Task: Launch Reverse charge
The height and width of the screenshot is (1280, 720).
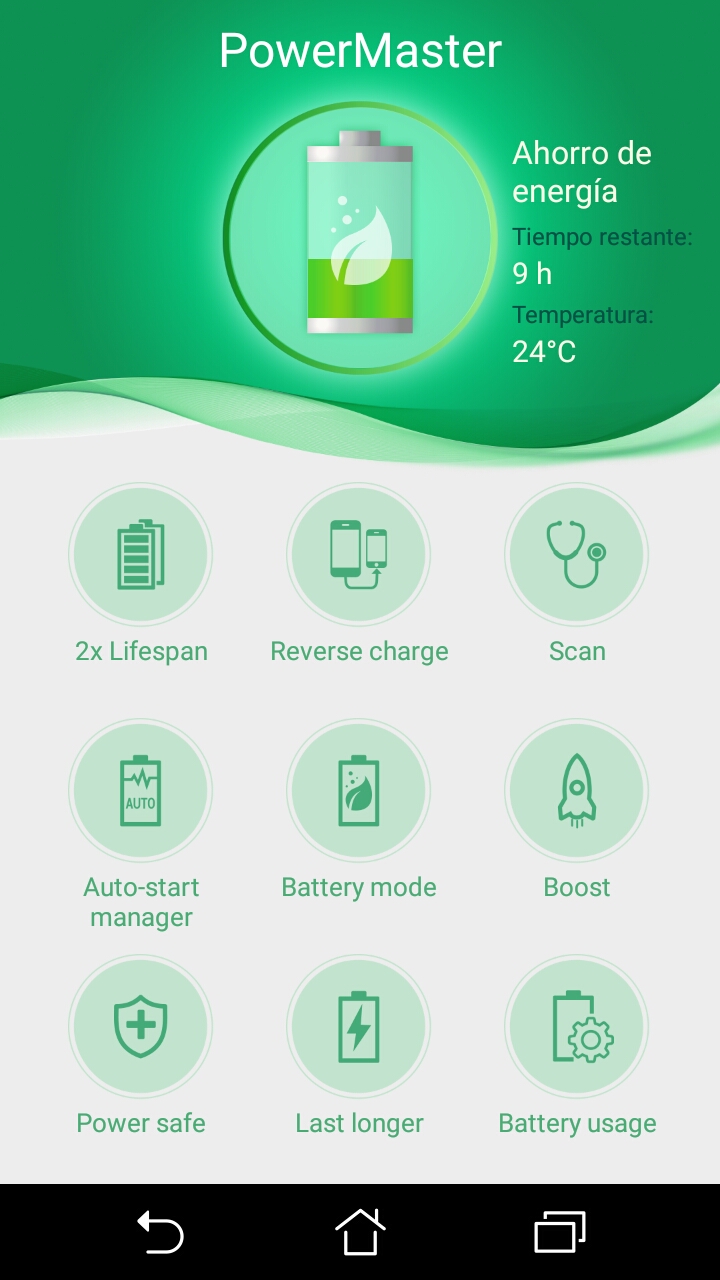Action: pos(359,554)
